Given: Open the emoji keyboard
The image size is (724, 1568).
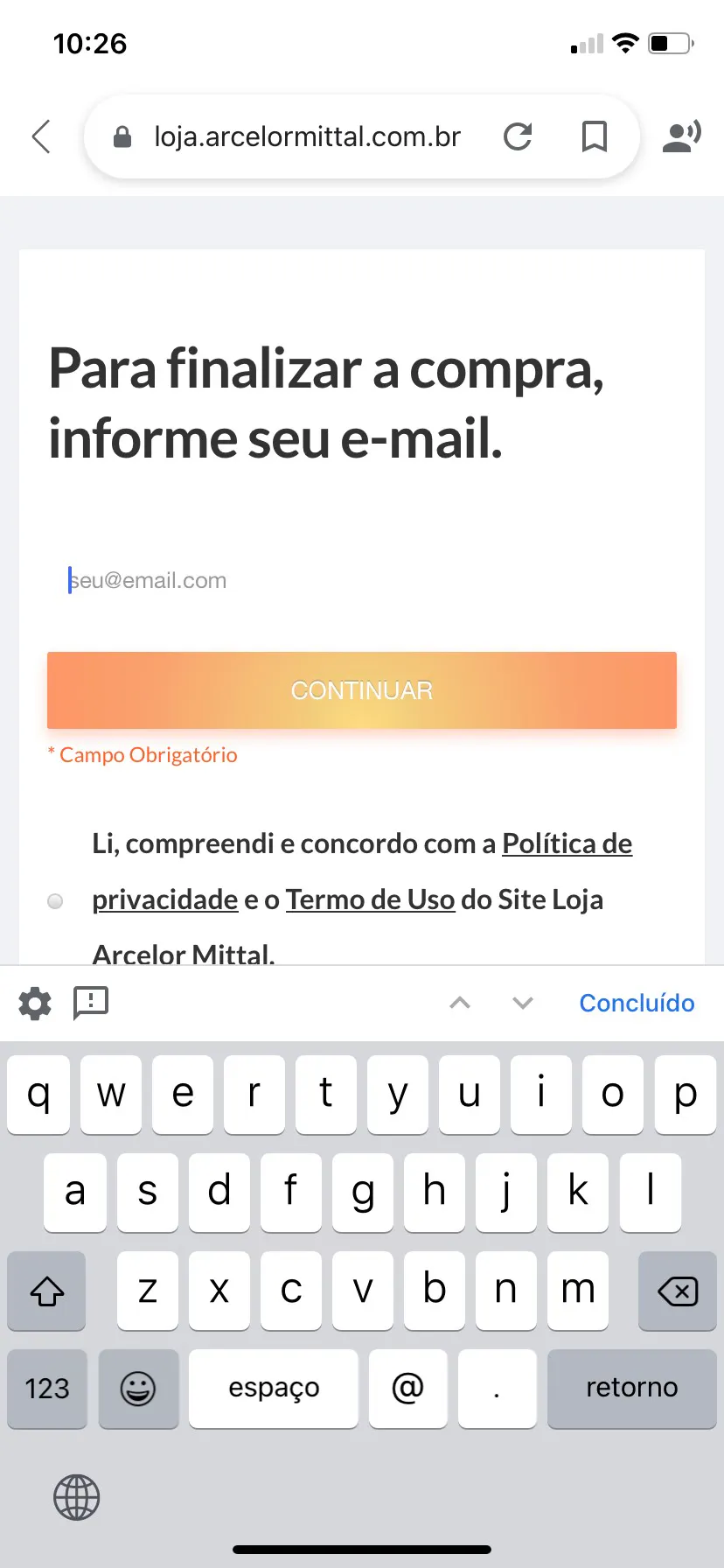Looking at the screenshot, I should 138,1388.
